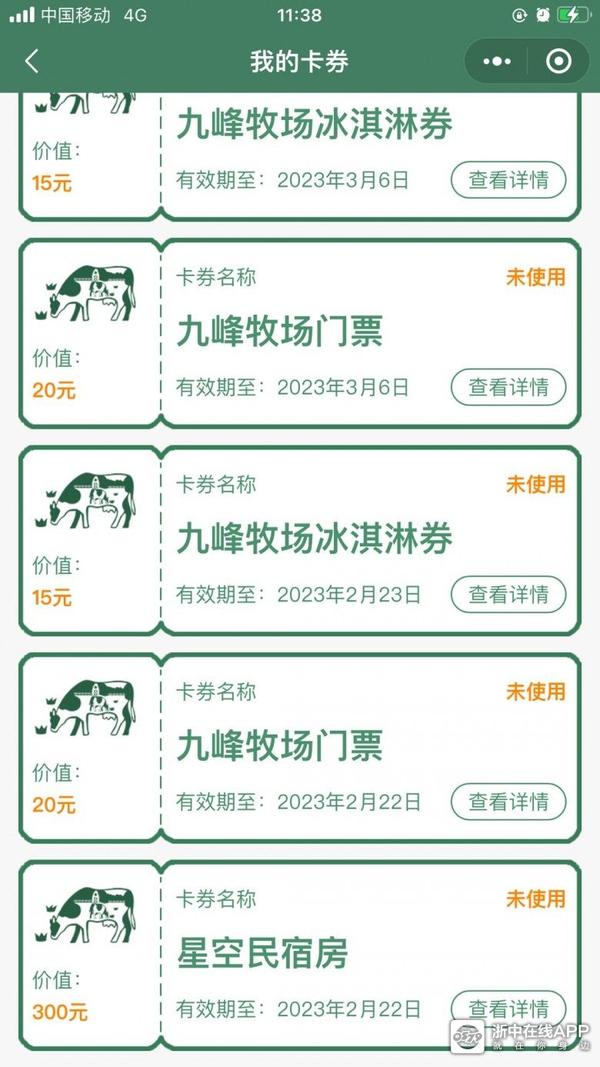
Task: Open 查看详情 for 九峰牧场门票 expiring 2023年2月22日
Action: pos(508,801)
